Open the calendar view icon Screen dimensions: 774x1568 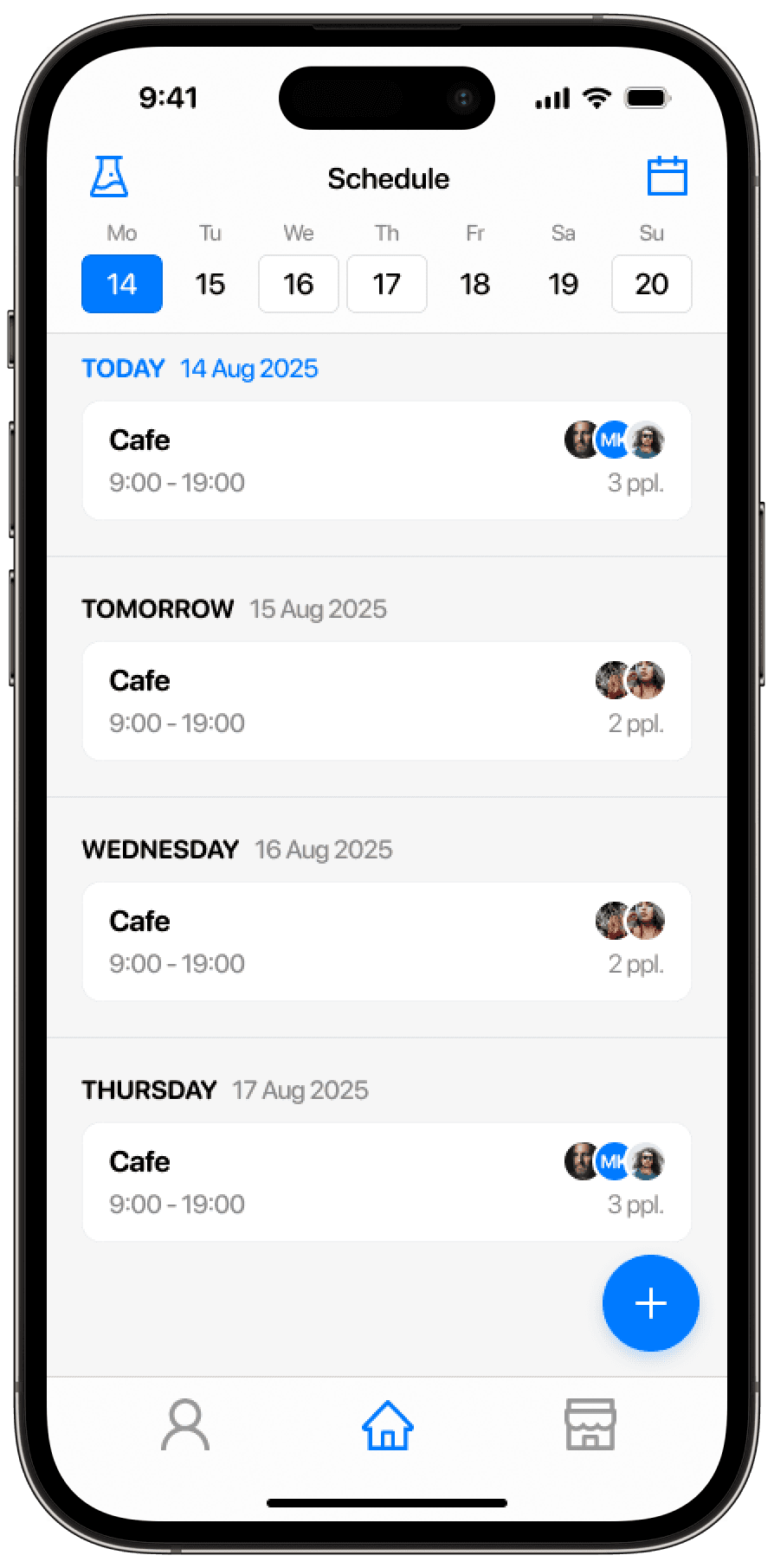click(x=667, y=177)
